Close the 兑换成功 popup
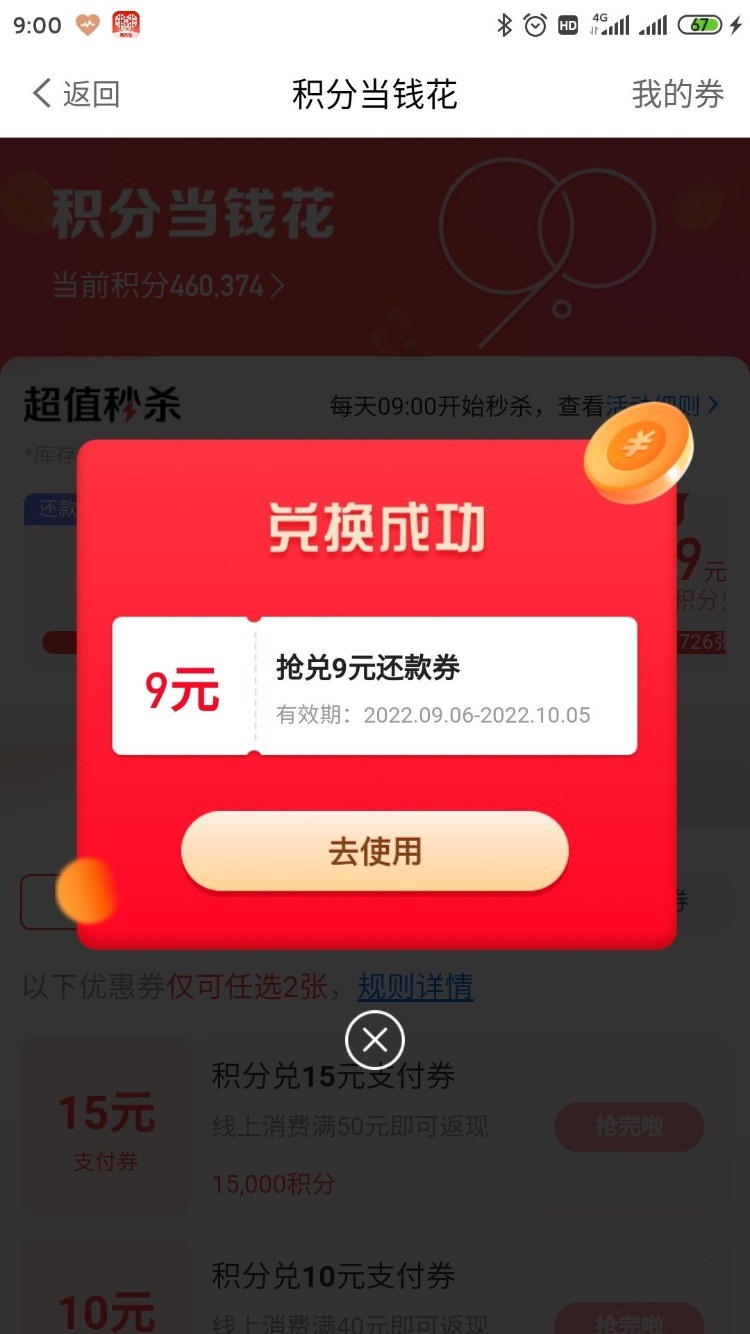The image size is (750, 1334). click(x=375, y=1041)
